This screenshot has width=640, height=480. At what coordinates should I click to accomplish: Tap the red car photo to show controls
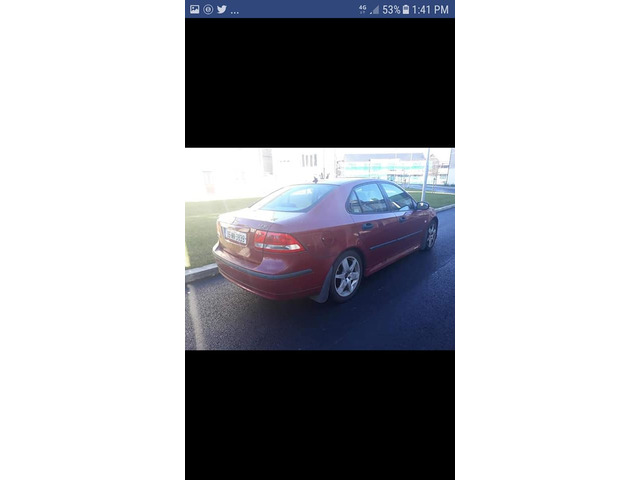tap(320, 248)
